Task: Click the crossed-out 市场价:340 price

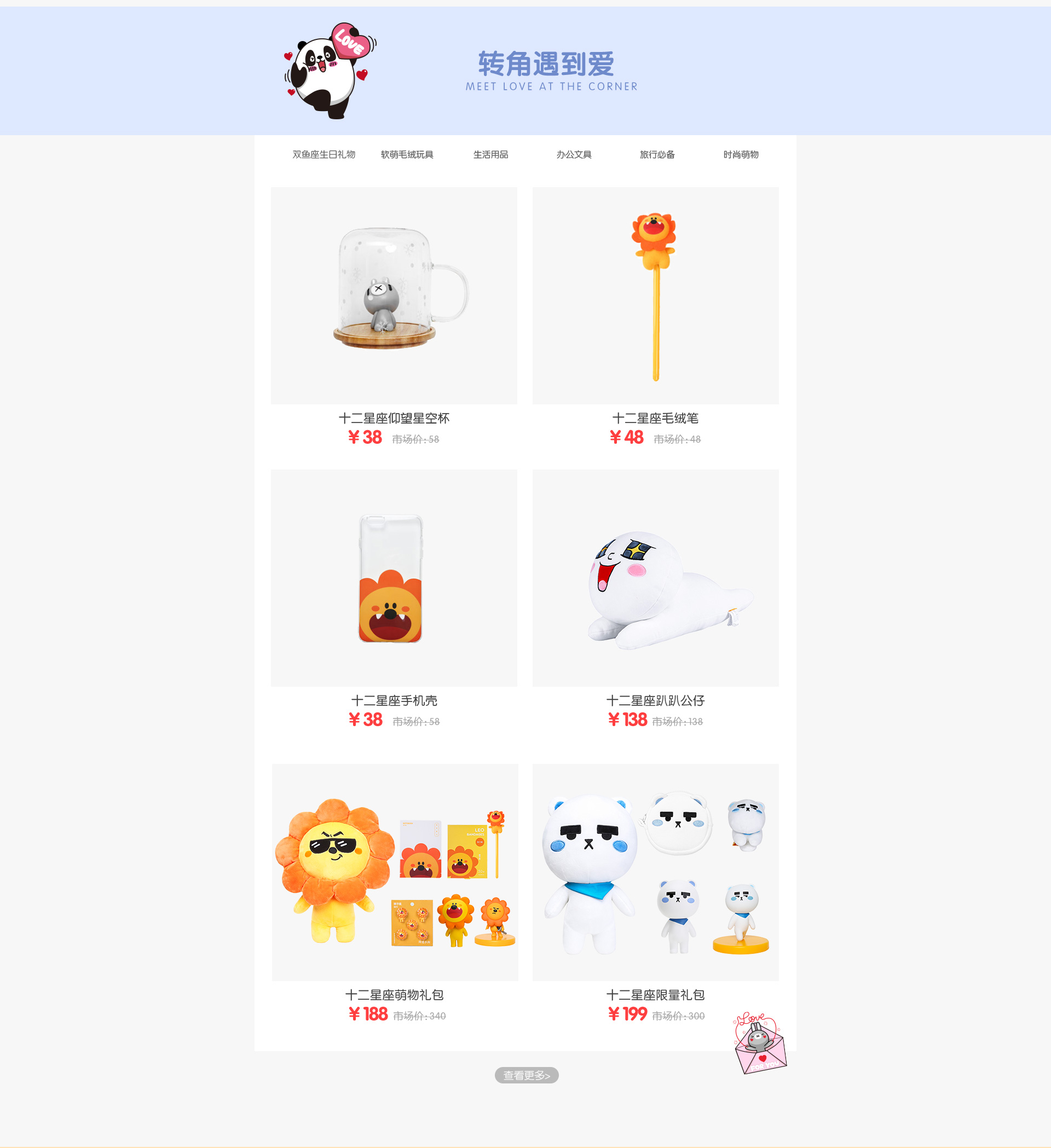Action: (x=420, y=1016)
